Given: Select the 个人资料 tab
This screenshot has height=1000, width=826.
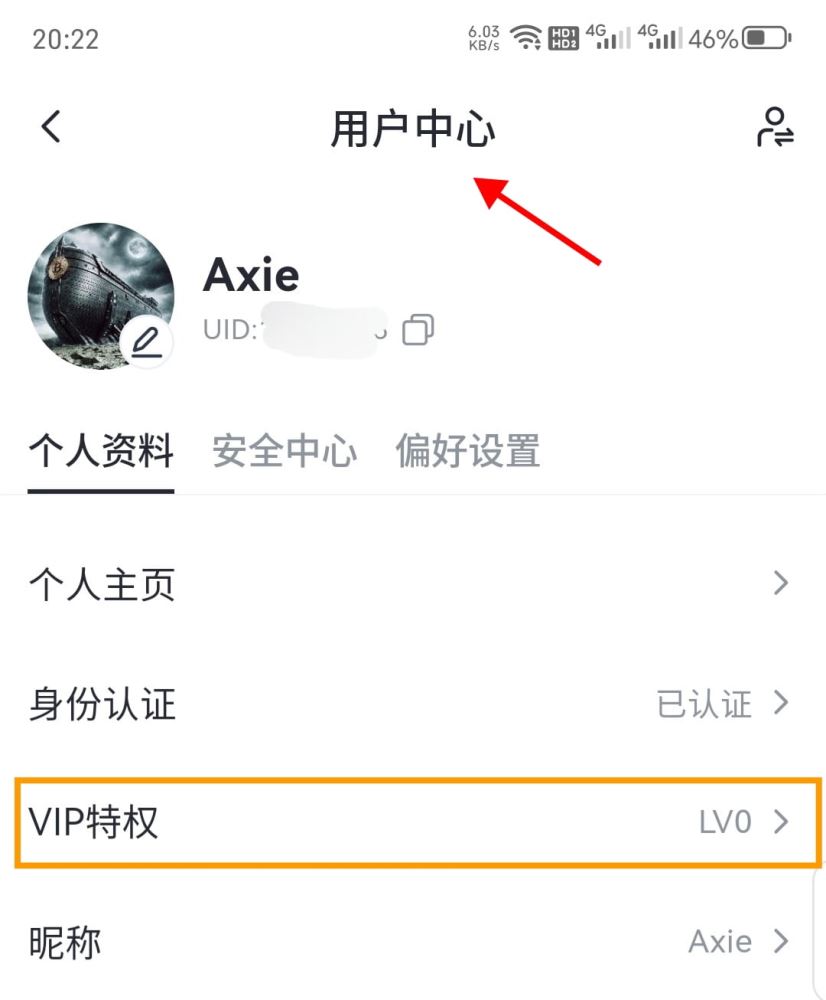Looking at the screenshot, I should (x=101, y=451).
